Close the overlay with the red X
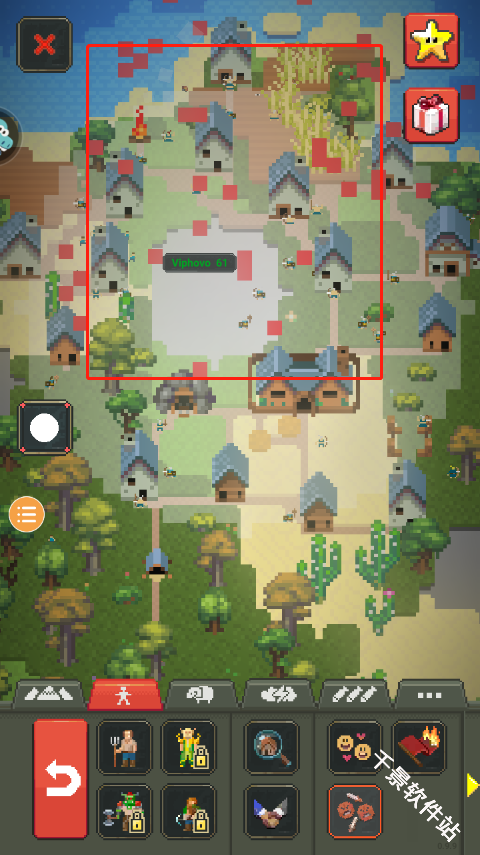This screenshot has height=855, width=480. tap(45, 45)
